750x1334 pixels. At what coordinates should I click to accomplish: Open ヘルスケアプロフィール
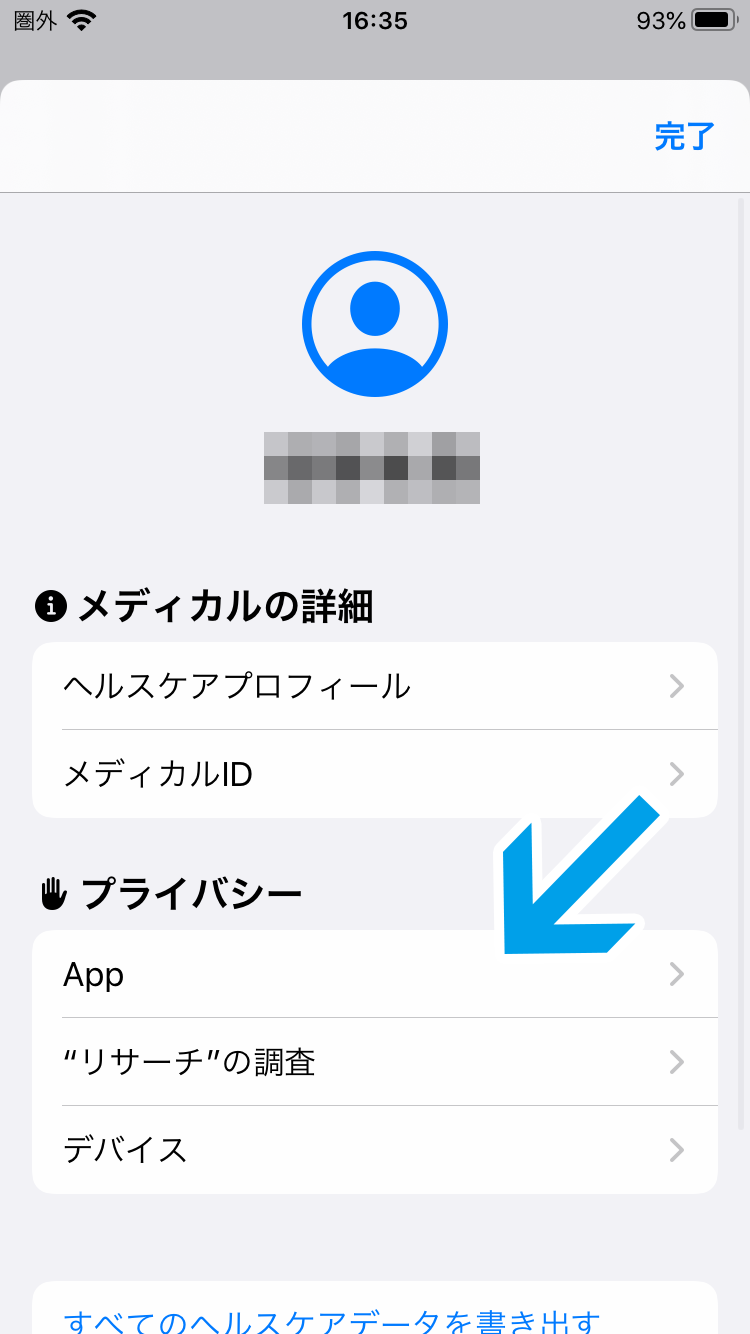tap(374, 686)
